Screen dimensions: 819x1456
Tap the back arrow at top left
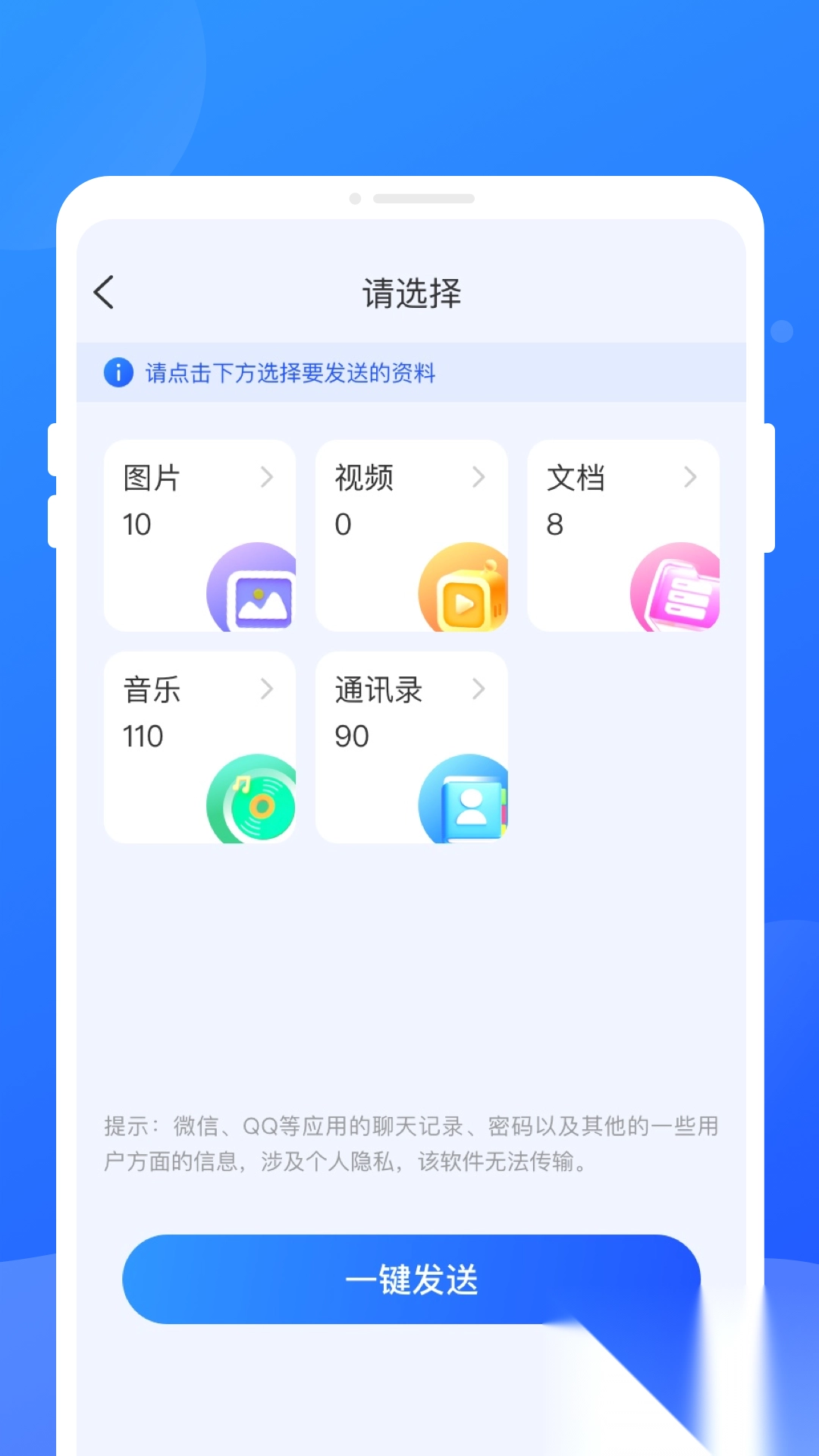coord(104,291)
